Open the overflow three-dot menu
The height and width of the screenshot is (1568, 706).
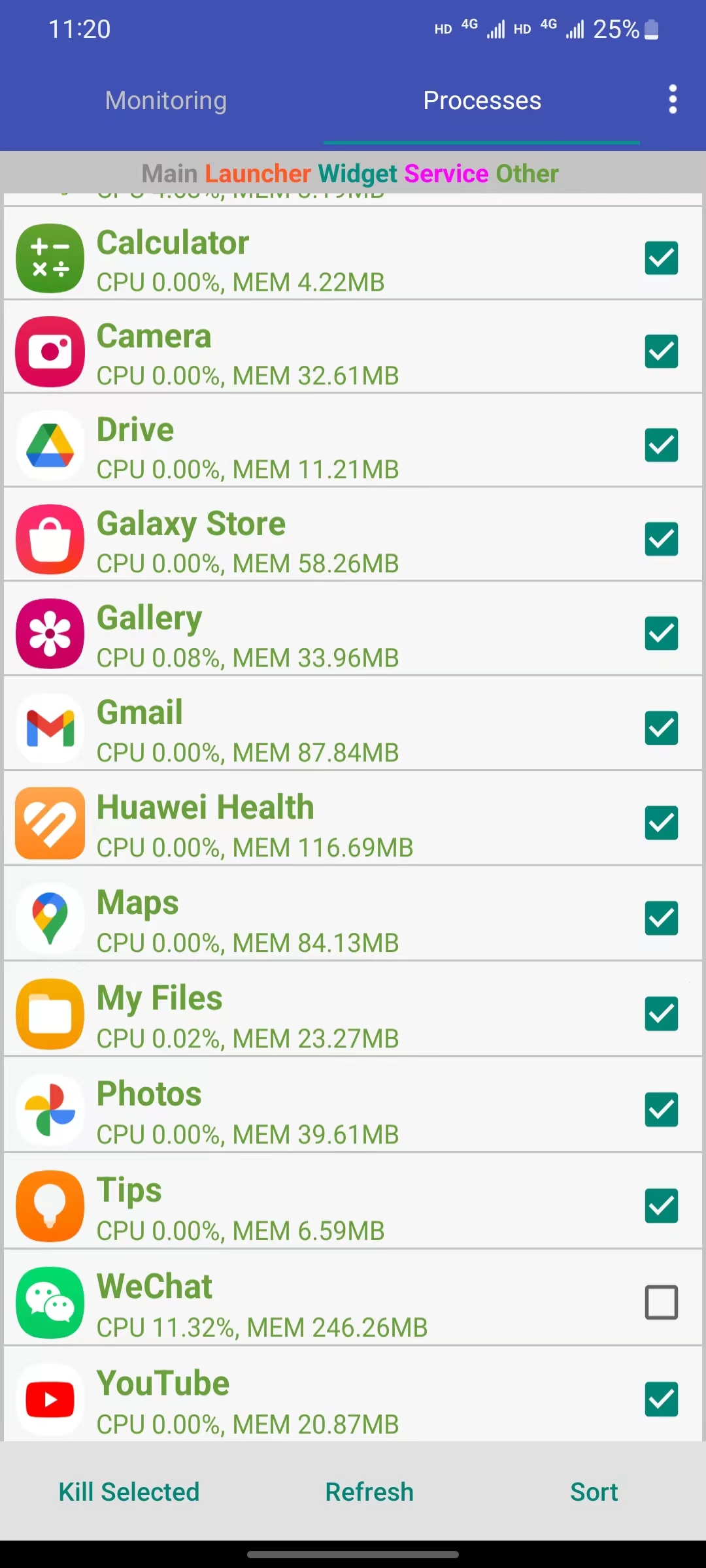671,99
